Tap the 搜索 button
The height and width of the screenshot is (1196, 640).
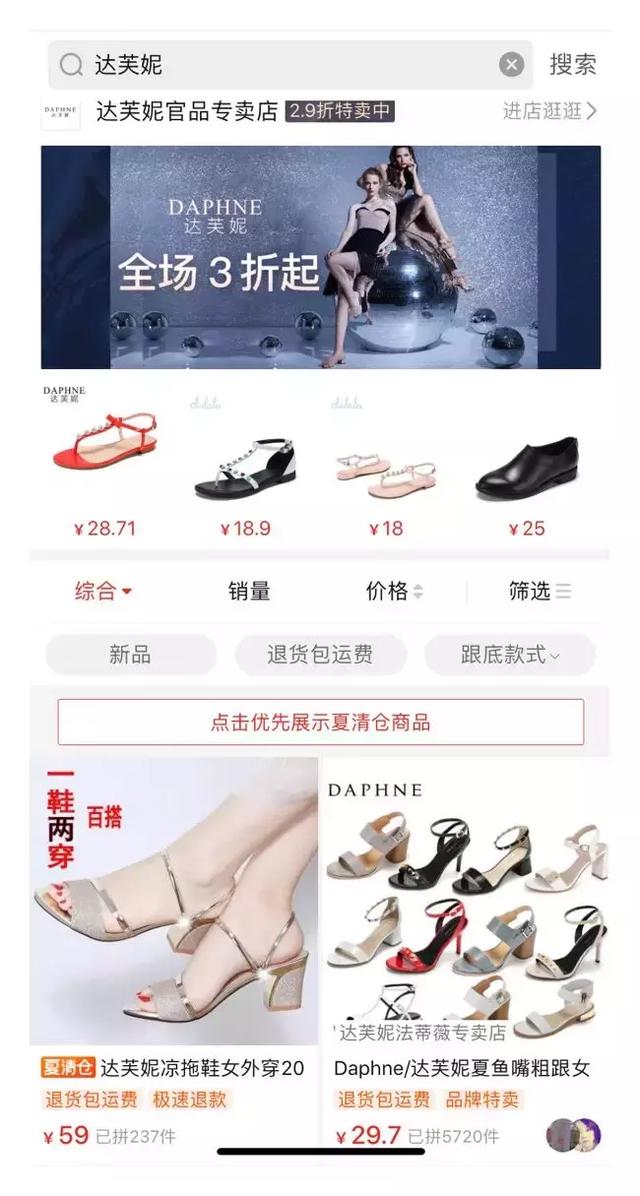click(x=573, y=64)
